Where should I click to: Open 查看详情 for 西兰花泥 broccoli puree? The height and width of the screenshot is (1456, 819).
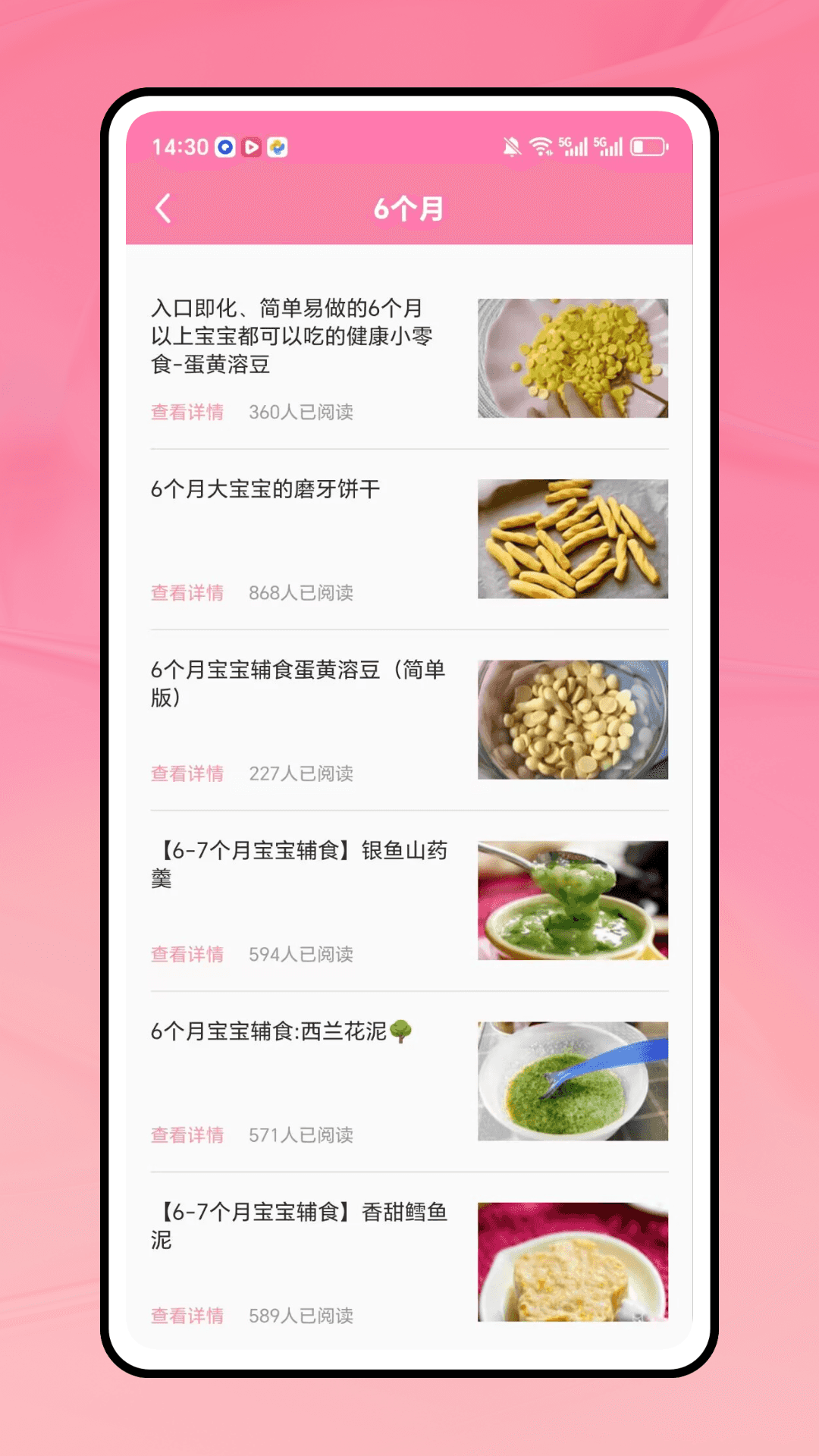pos(187,1135)
